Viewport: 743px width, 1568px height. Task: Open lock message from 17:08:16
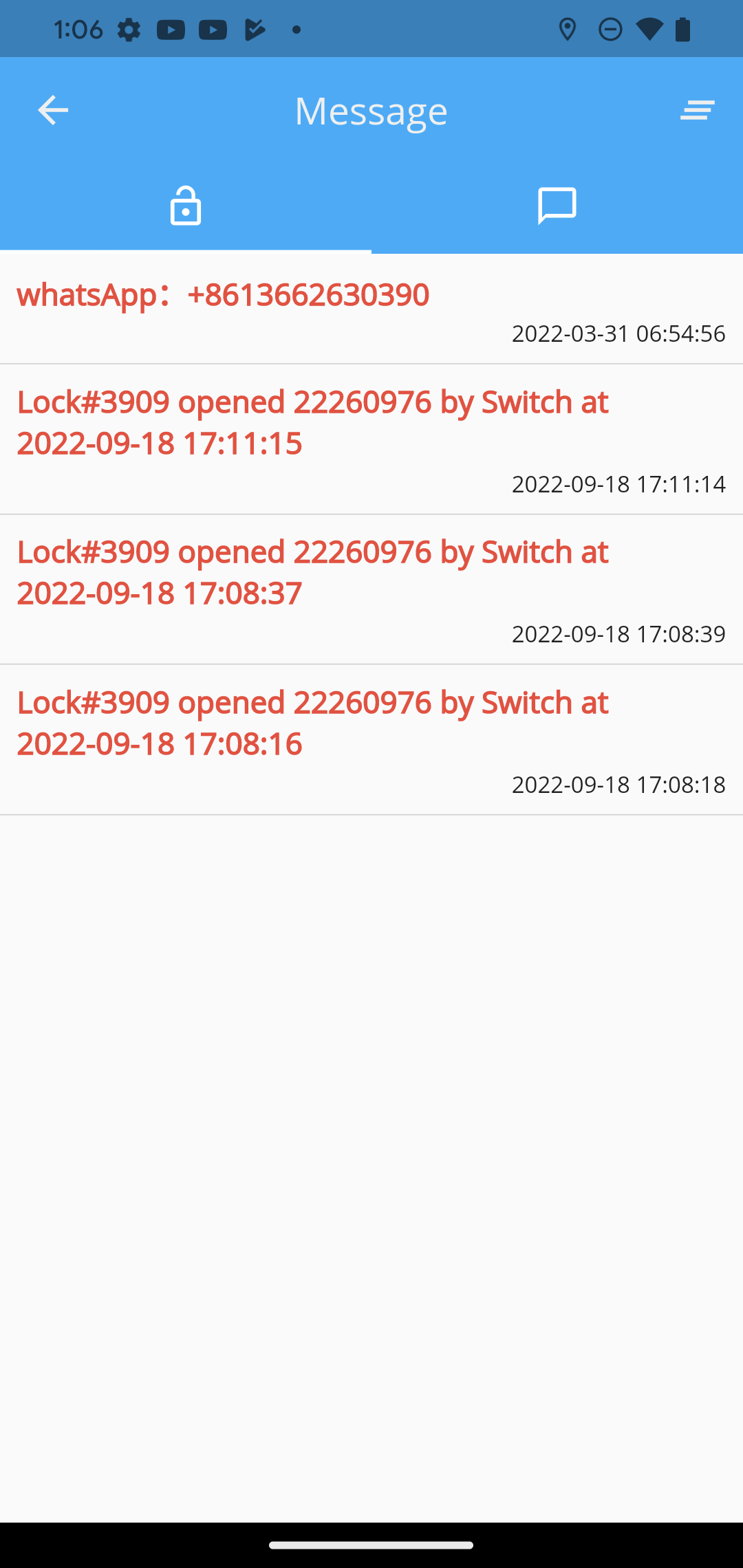point(371,740)
